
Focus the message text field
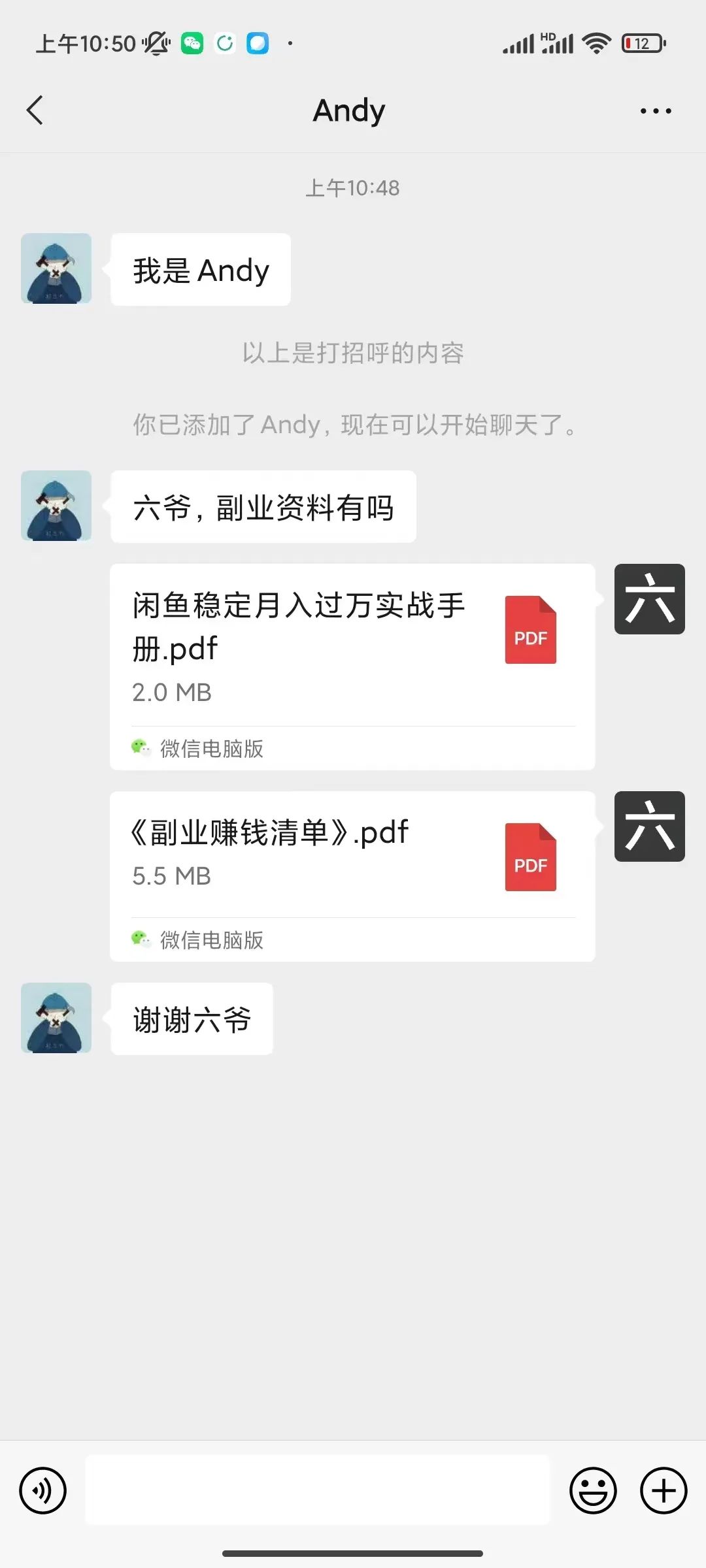pyautogui.click(x=318, y=1490)
